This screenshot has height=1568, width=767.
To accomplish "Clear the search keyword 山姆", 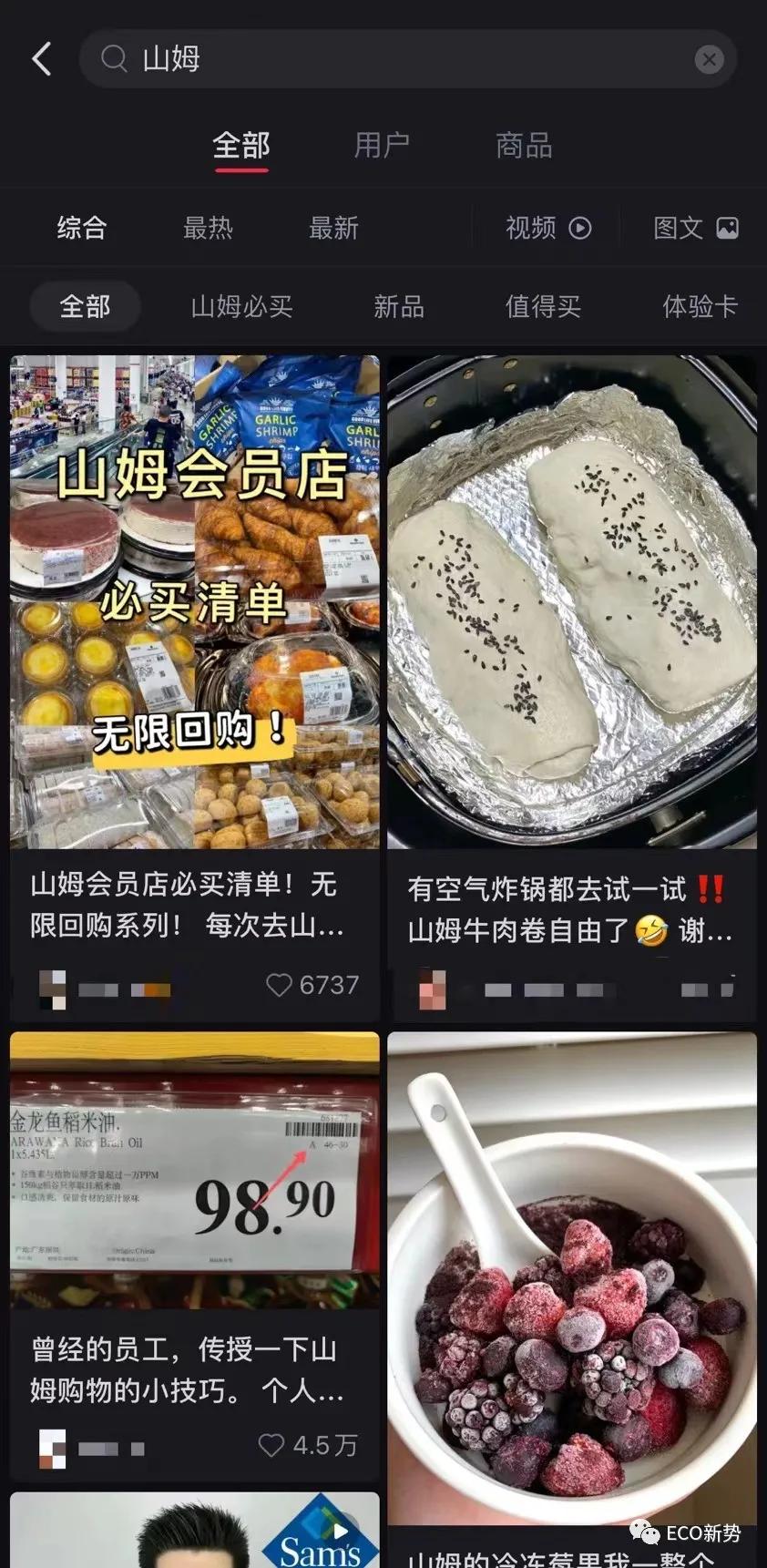I will pyautogui.click(x=709, y=58).
